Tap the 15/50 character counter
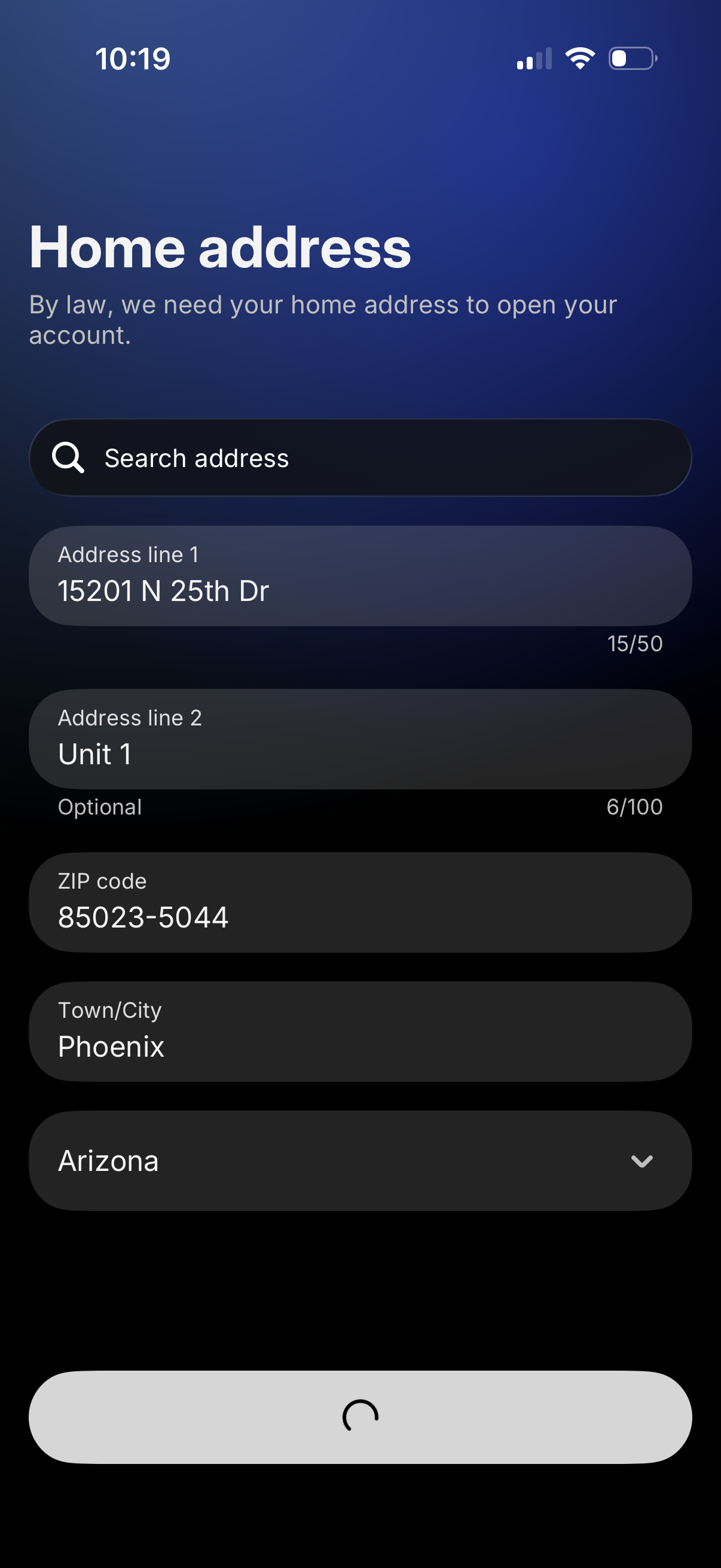The width and height of the screenshot is (721, 1568). coord(636,643)
